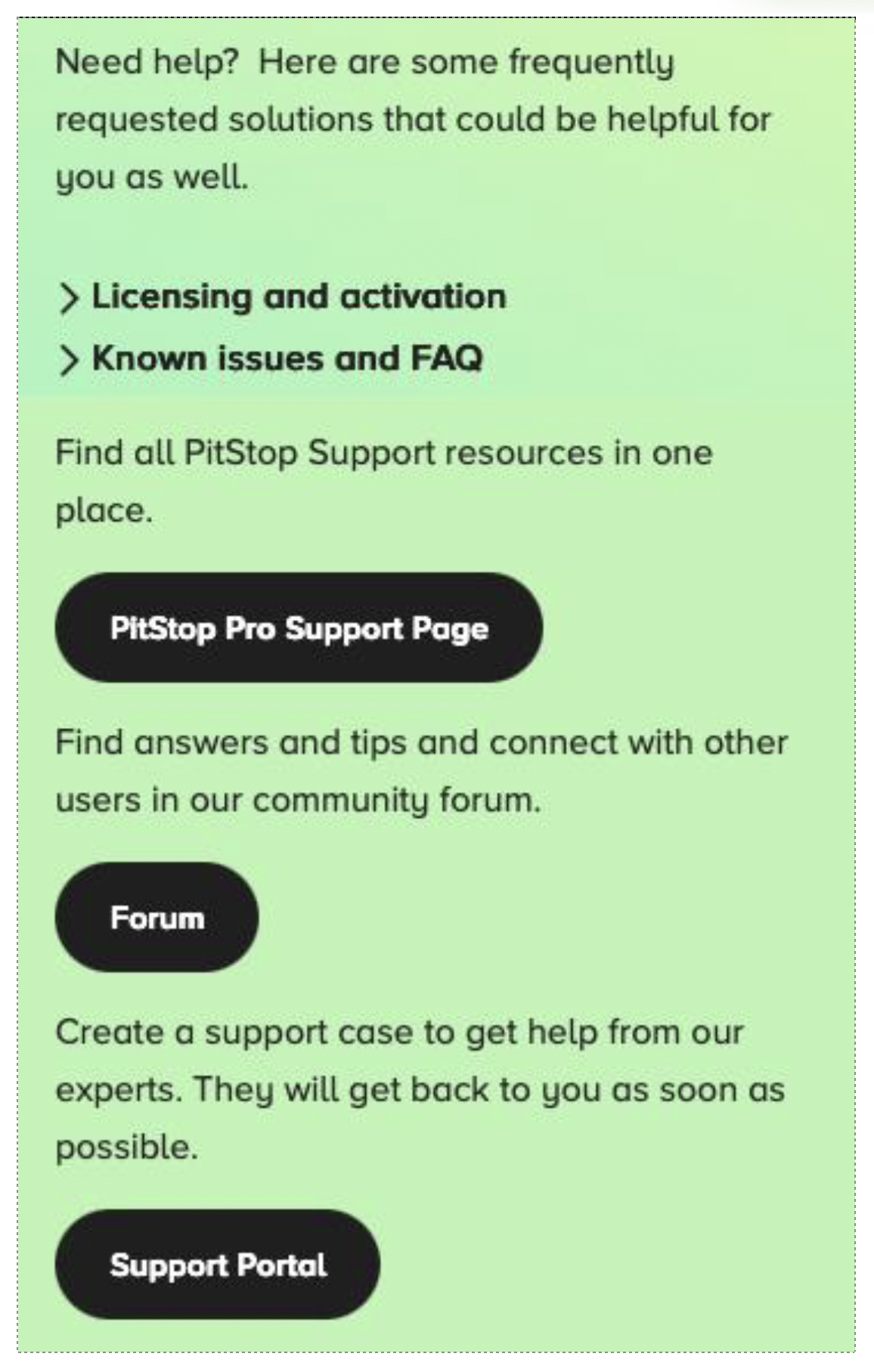Screen dimensions: 874x1372
Task: Open the Support Portal
Action: click(x=218, y=1265)
